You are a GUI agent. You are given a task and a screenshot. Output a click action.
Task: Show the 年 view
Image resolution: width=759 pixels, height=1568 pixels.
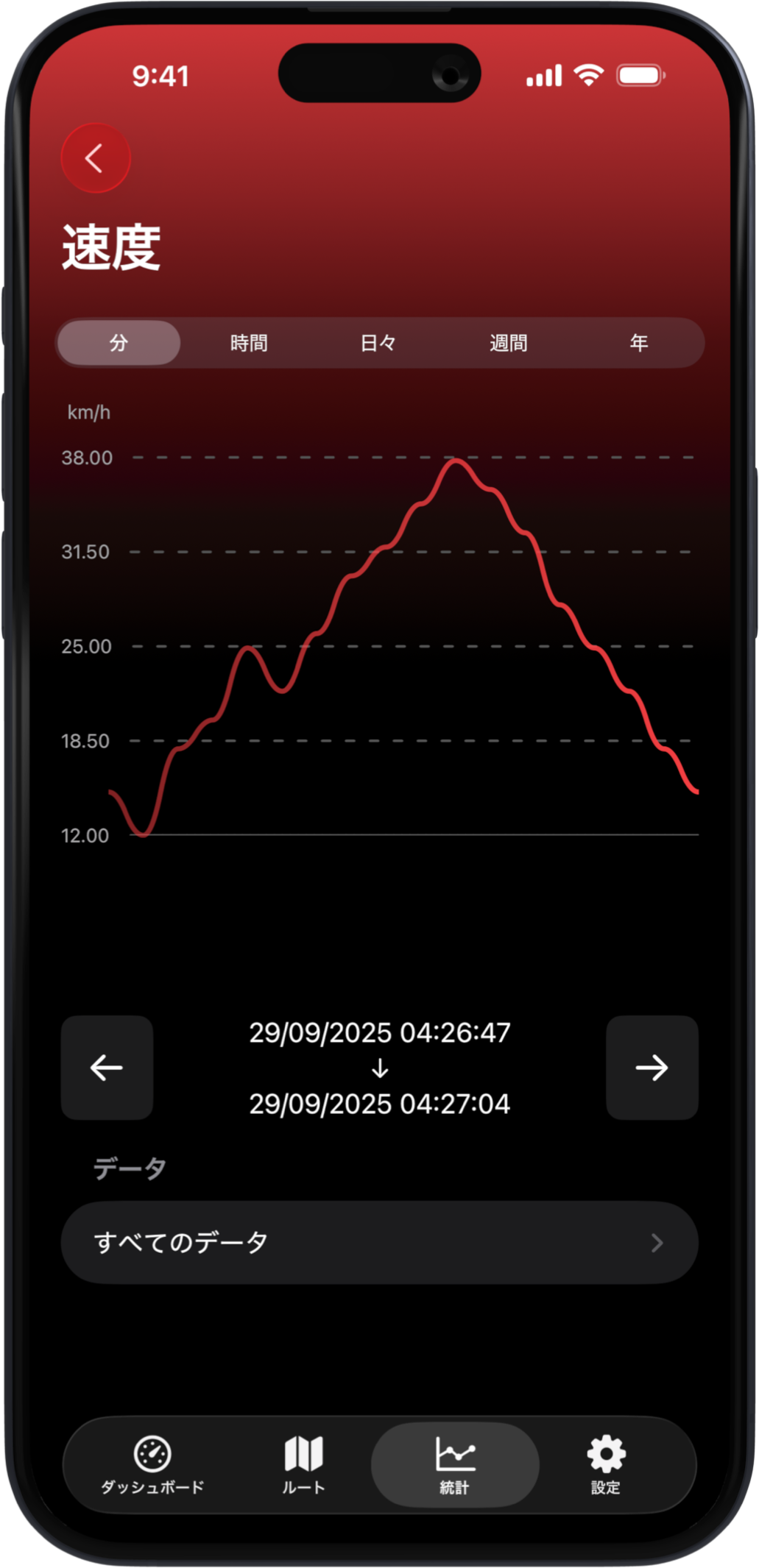point(638,343)
